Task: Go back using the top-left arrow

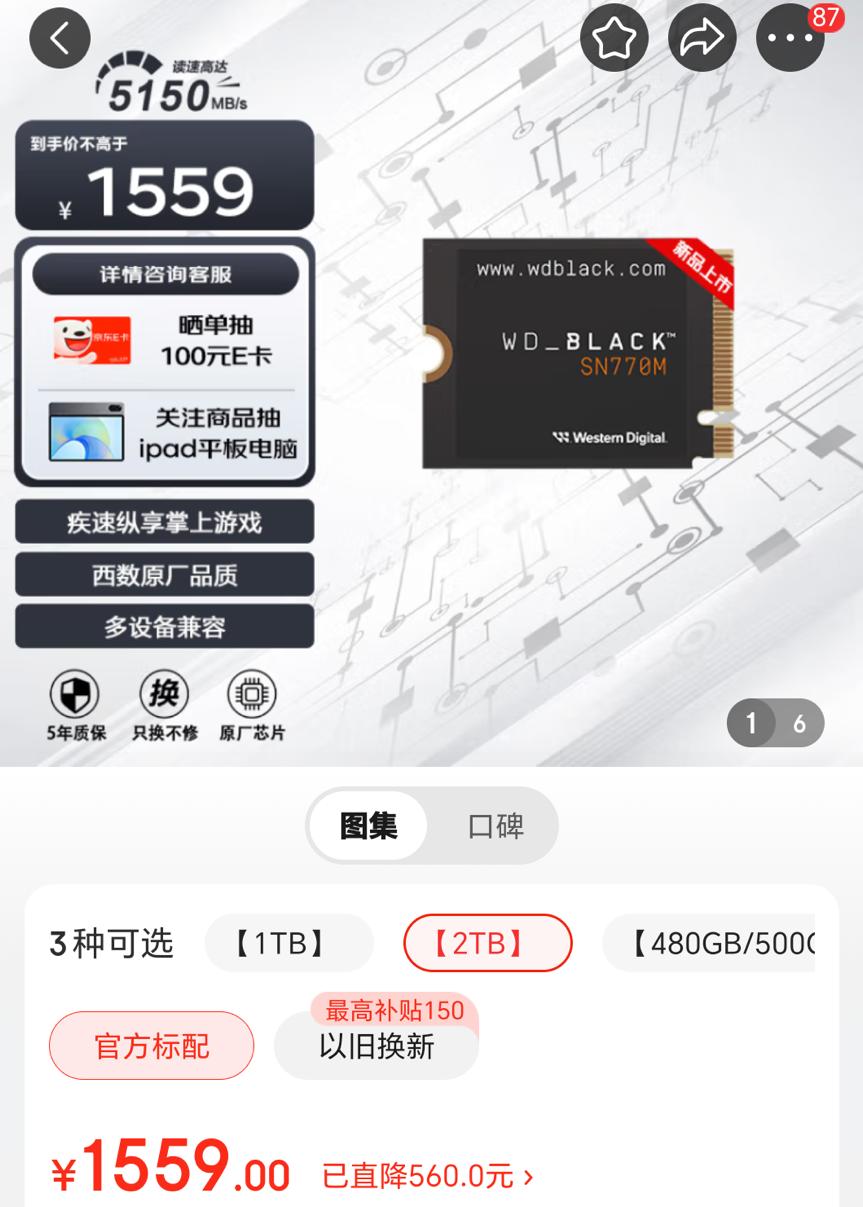Action: click(x=60, y=39)
